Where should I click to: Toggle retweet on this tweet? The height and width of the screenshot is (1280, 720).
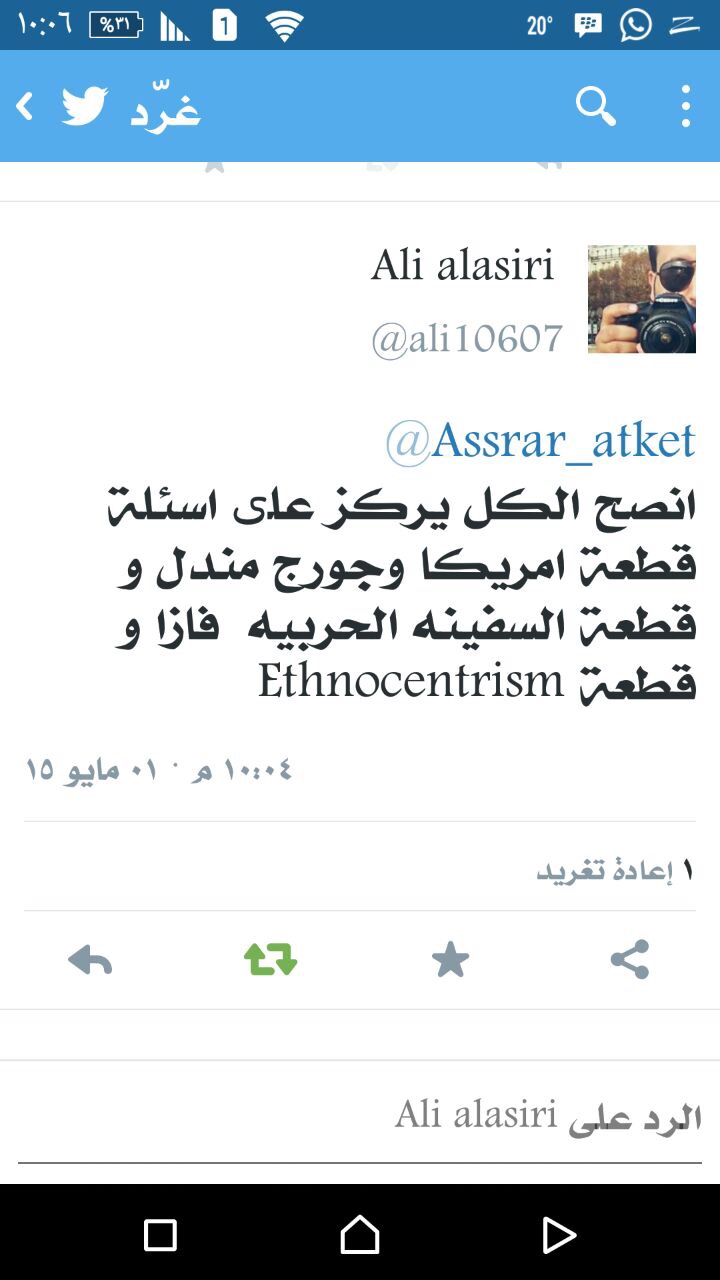[270, 960]
